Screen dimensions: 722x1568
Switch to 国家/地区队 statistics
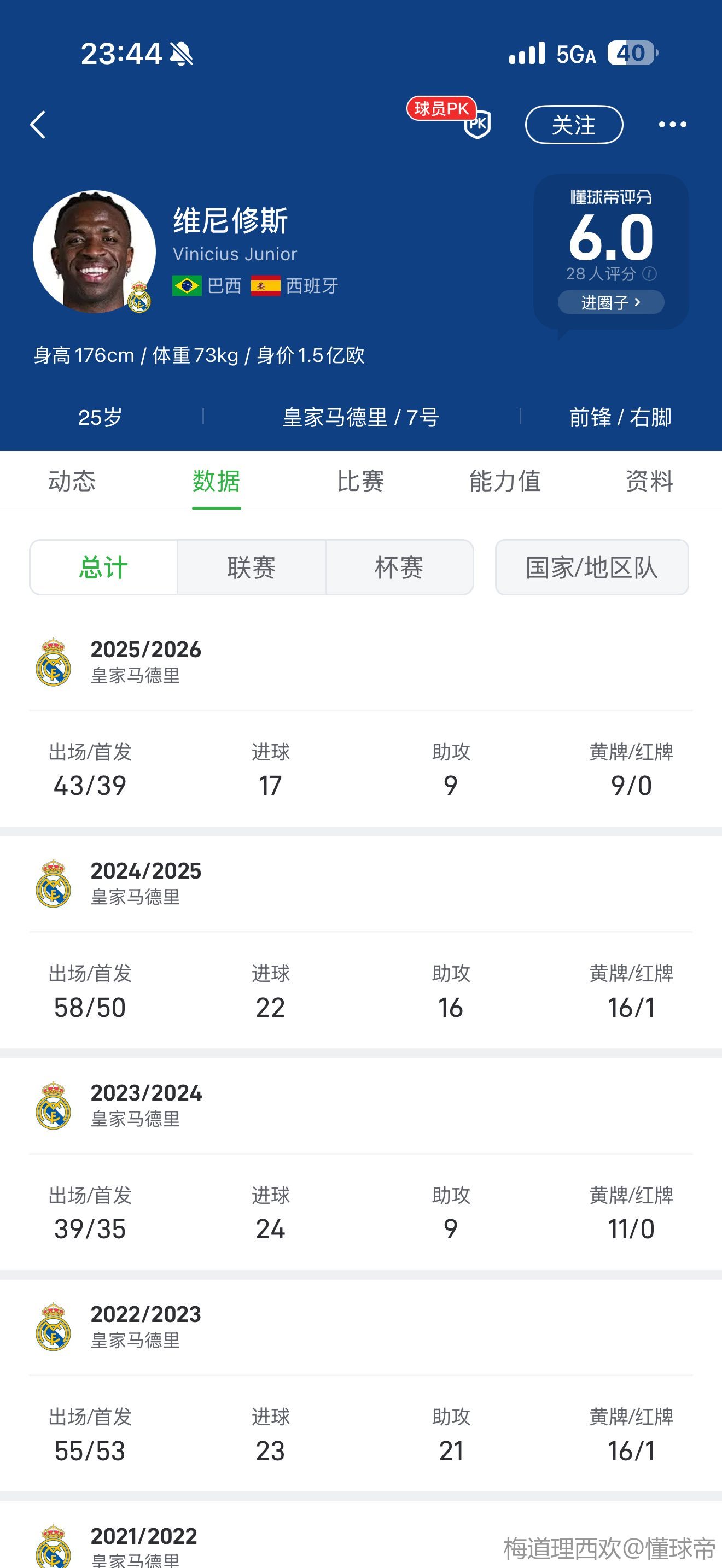[x=591, y=567]
